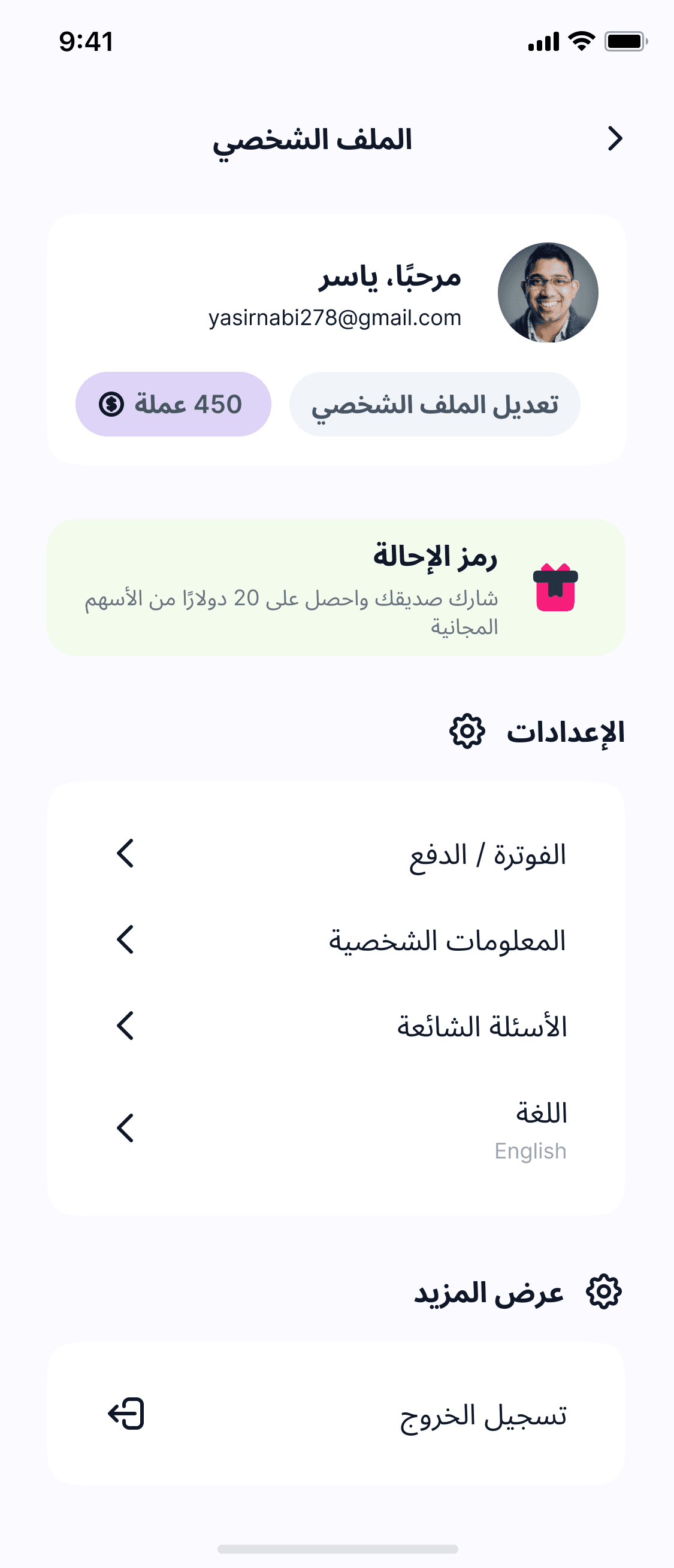Open الأسئلة الشائعة FAQ row
The height and width of the screenshot is (1568, 674).
337,1026
